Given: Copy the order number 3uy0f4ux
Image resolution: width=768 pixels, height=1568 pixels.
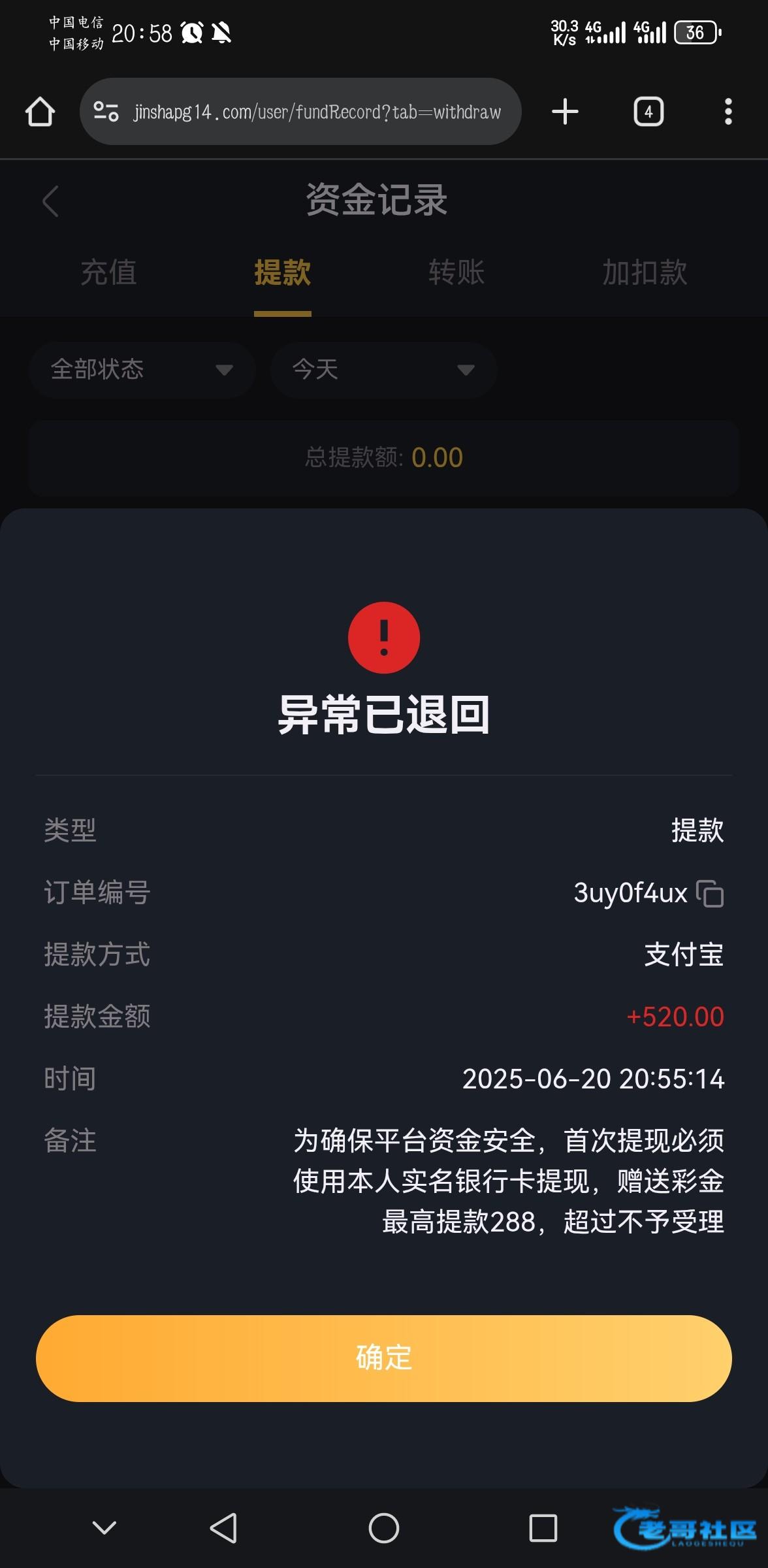Looking at the screenshot, I should (710, 894).
